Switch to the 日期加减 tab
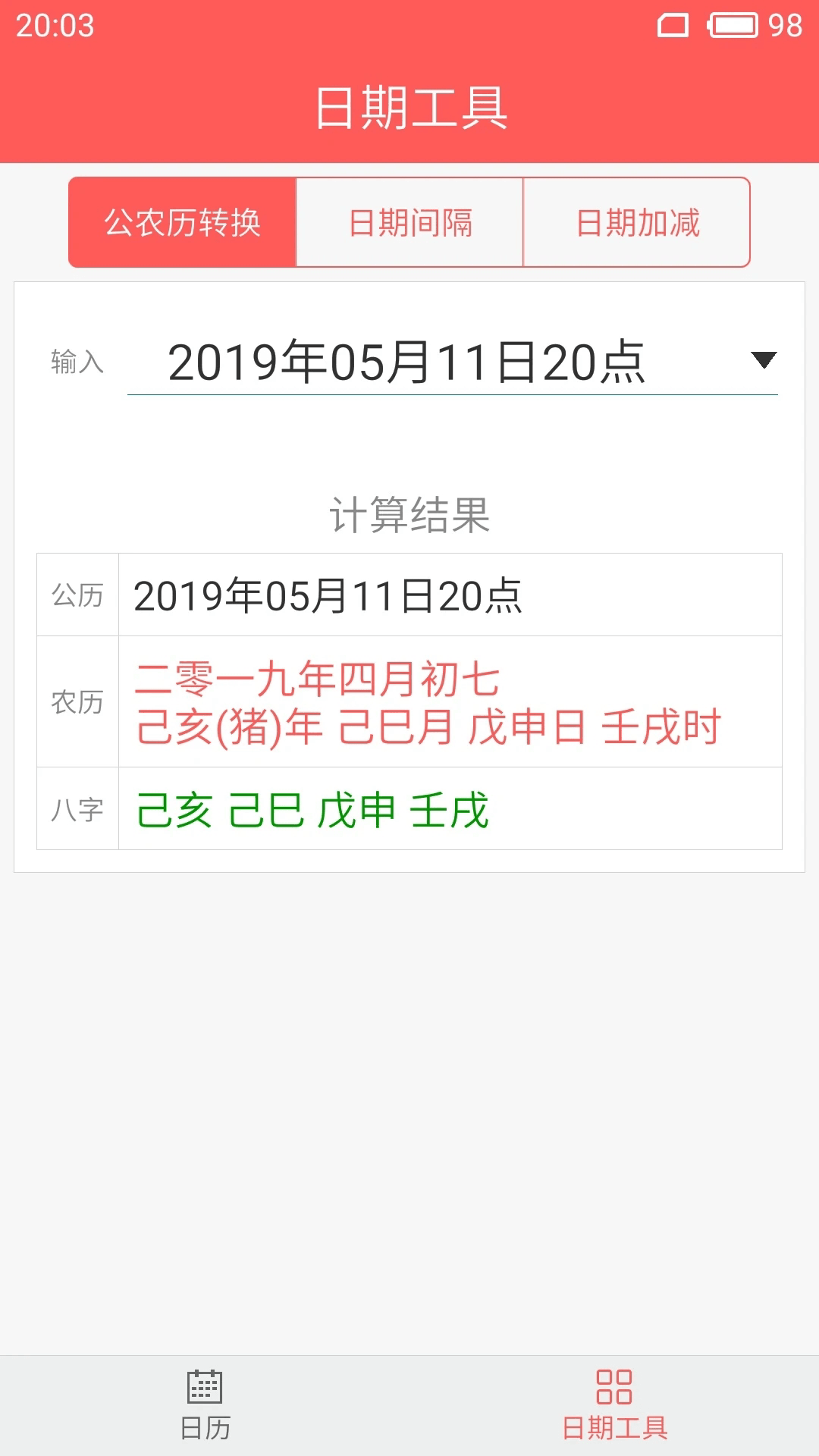819x1456 pixels. click(x=637, y=221)
